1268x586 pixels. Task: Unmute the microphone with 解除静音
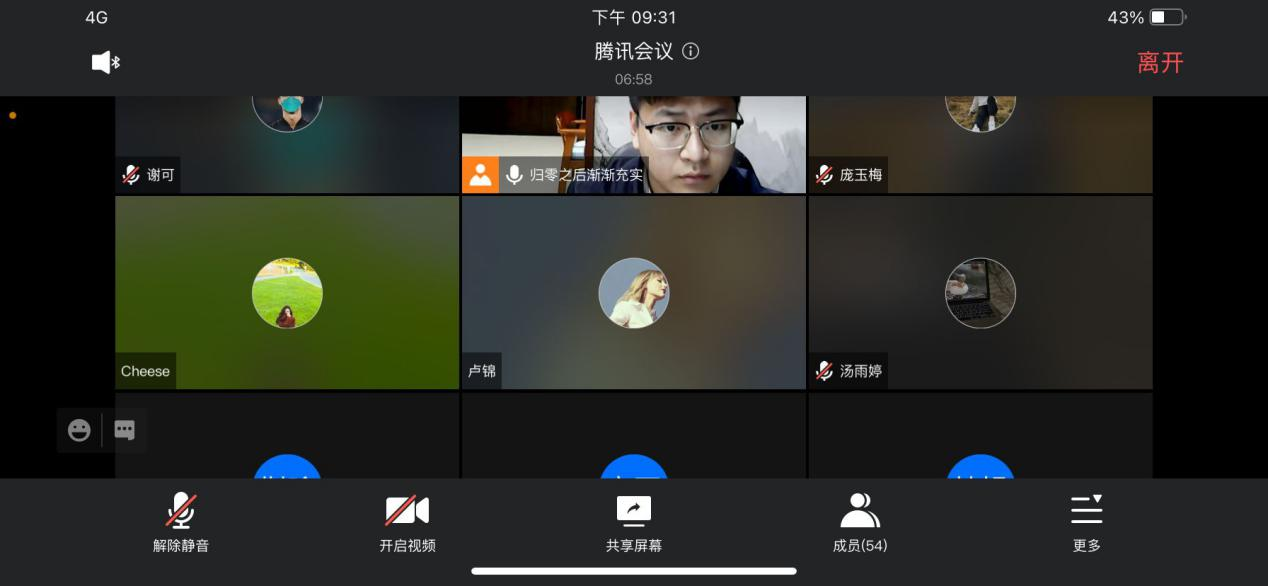(x=181, y=522)
